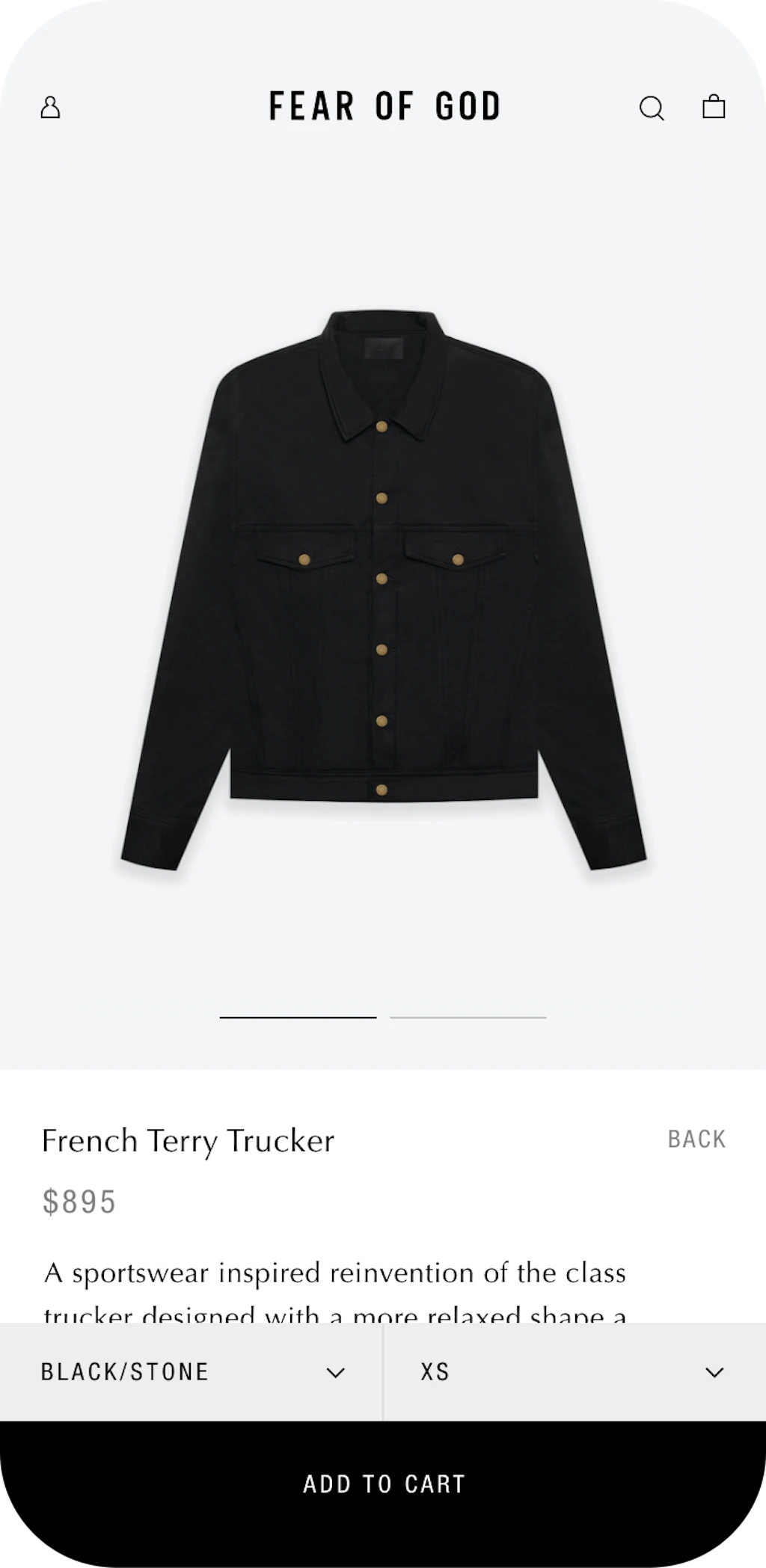View the shopping bag
The height and width of the screenshot is (1568, 766).
[714, 107]
